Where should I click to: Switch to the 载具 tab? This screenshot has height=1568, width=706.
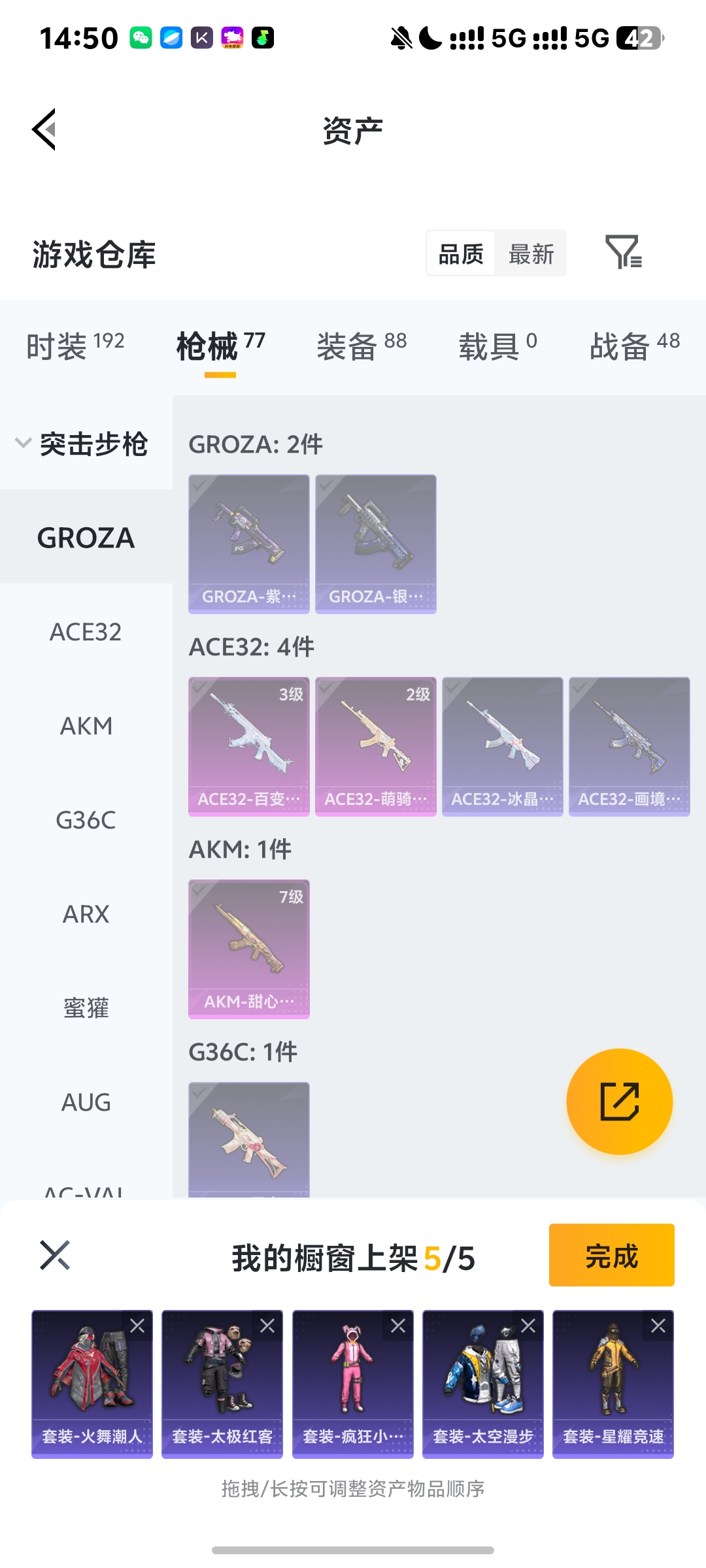tap(497, 346)
